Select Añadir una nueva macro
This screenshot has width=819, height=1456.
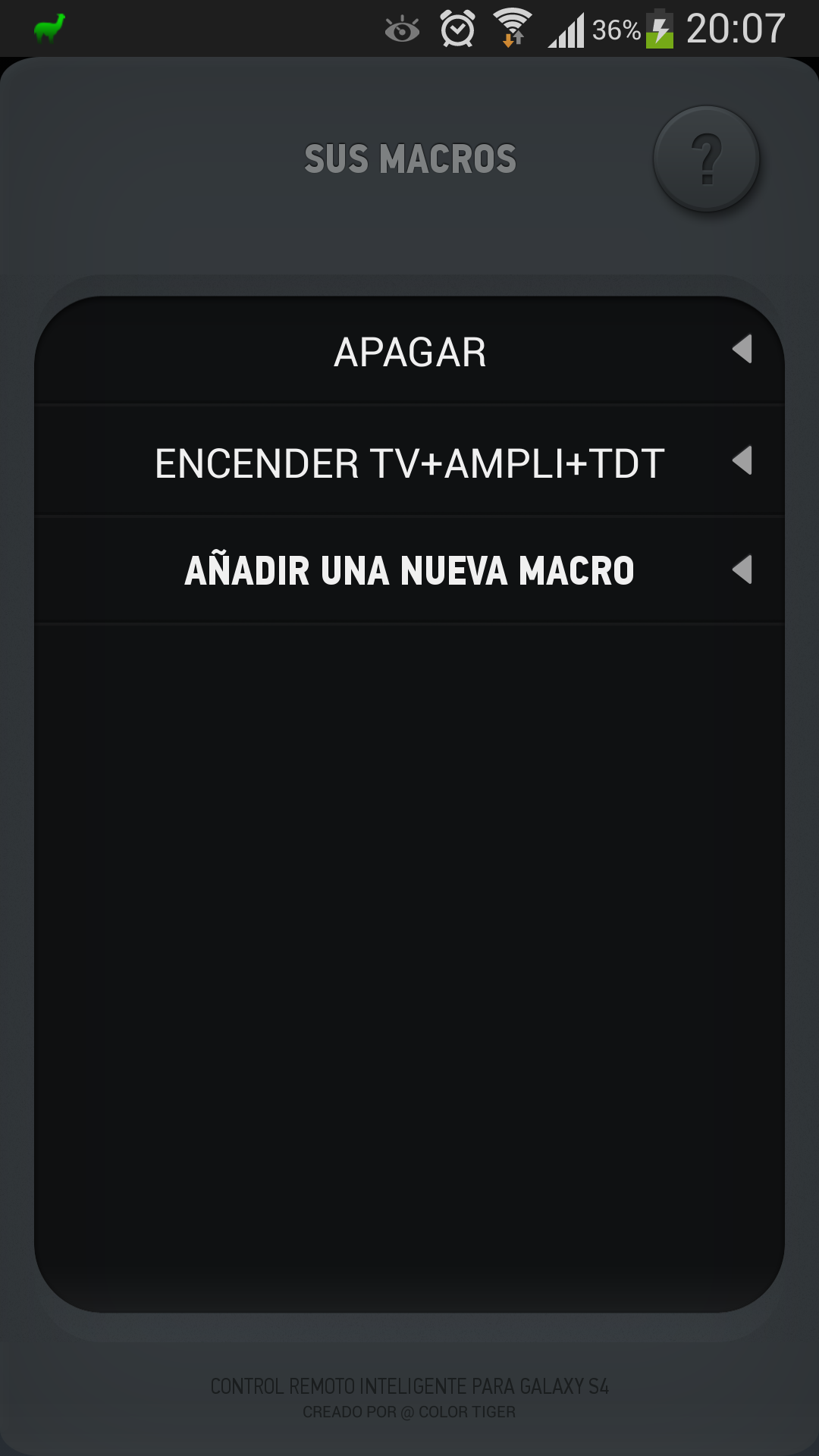(409, 570)
